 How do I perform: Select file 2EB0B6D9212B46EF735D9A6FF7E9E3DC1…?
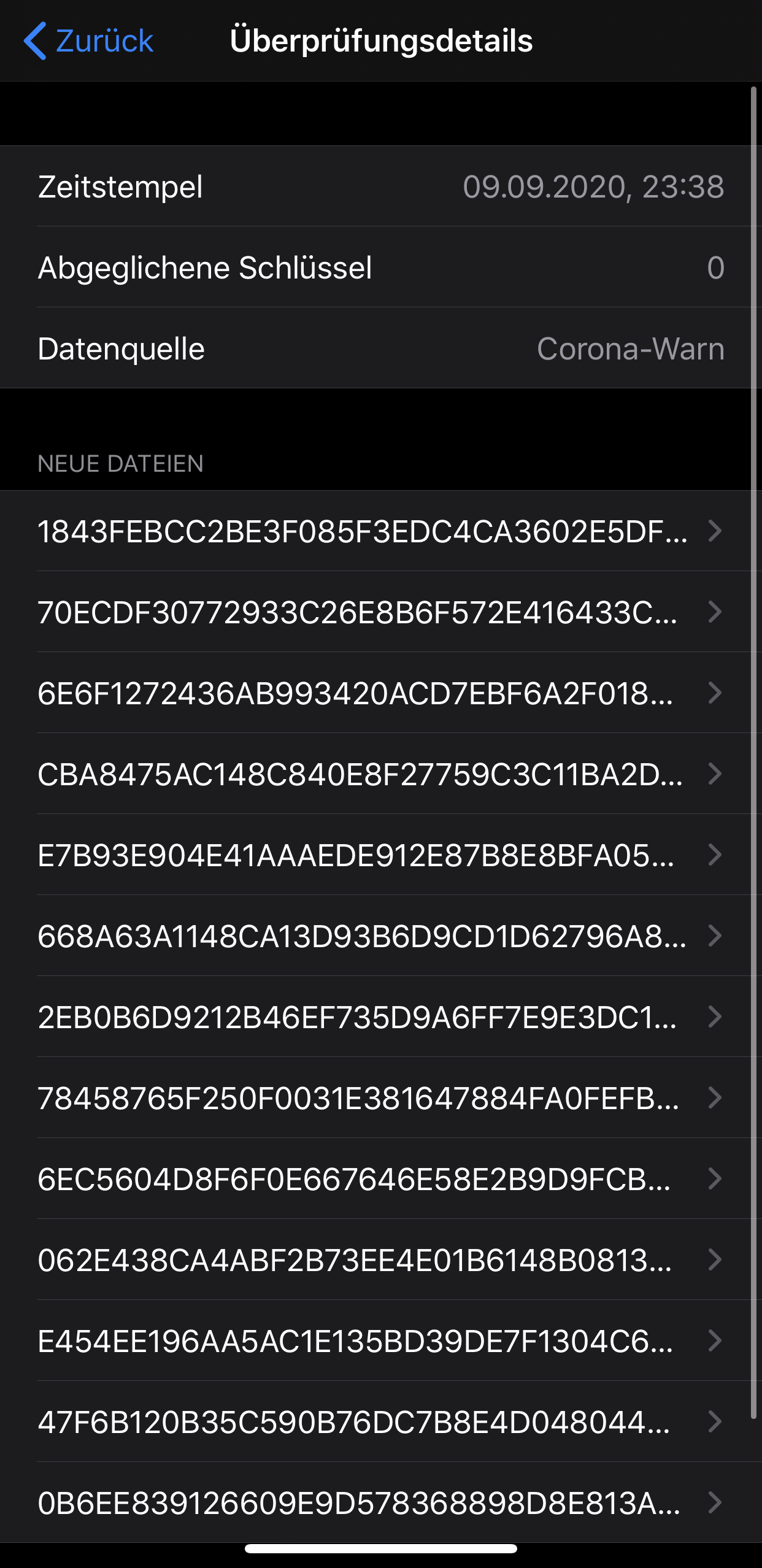click(x=380, y=1017)
